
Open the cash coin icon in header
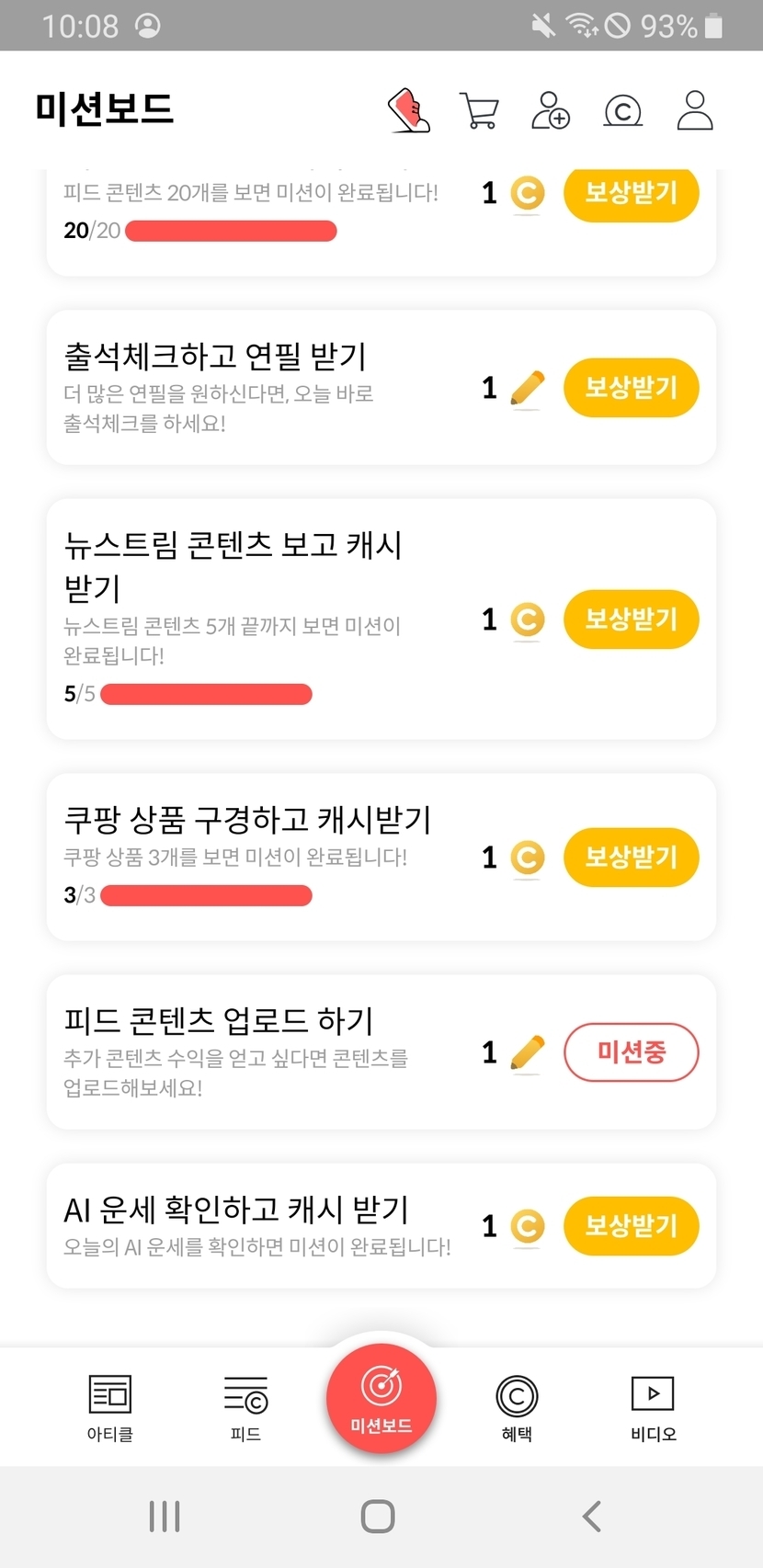tap(622, 111)
